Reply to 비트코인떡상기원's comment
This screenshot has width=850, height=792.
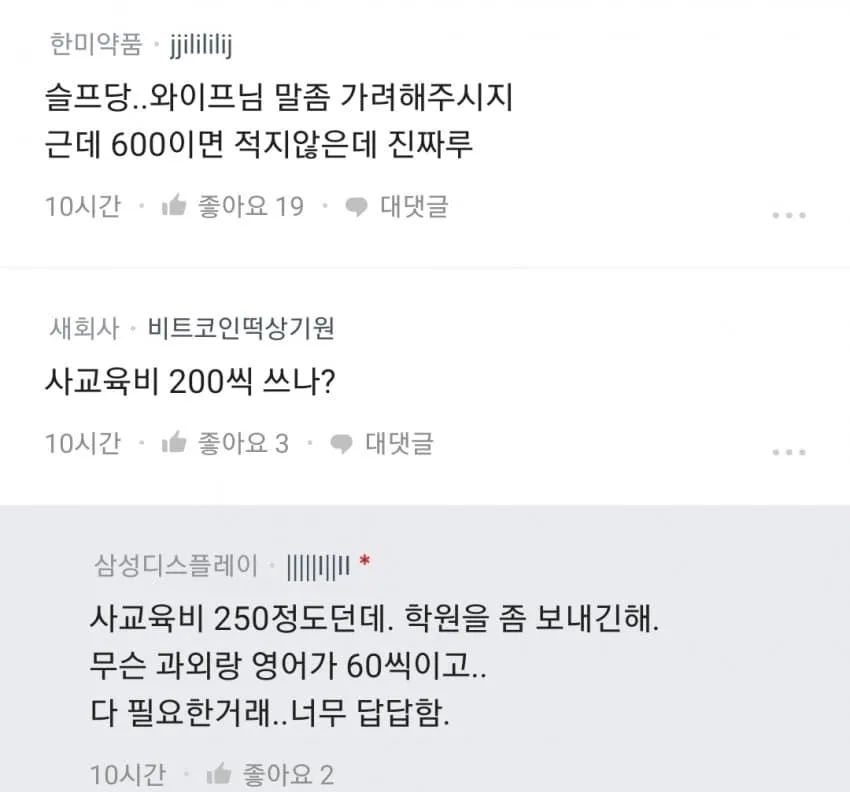click(x=382, y=443)
